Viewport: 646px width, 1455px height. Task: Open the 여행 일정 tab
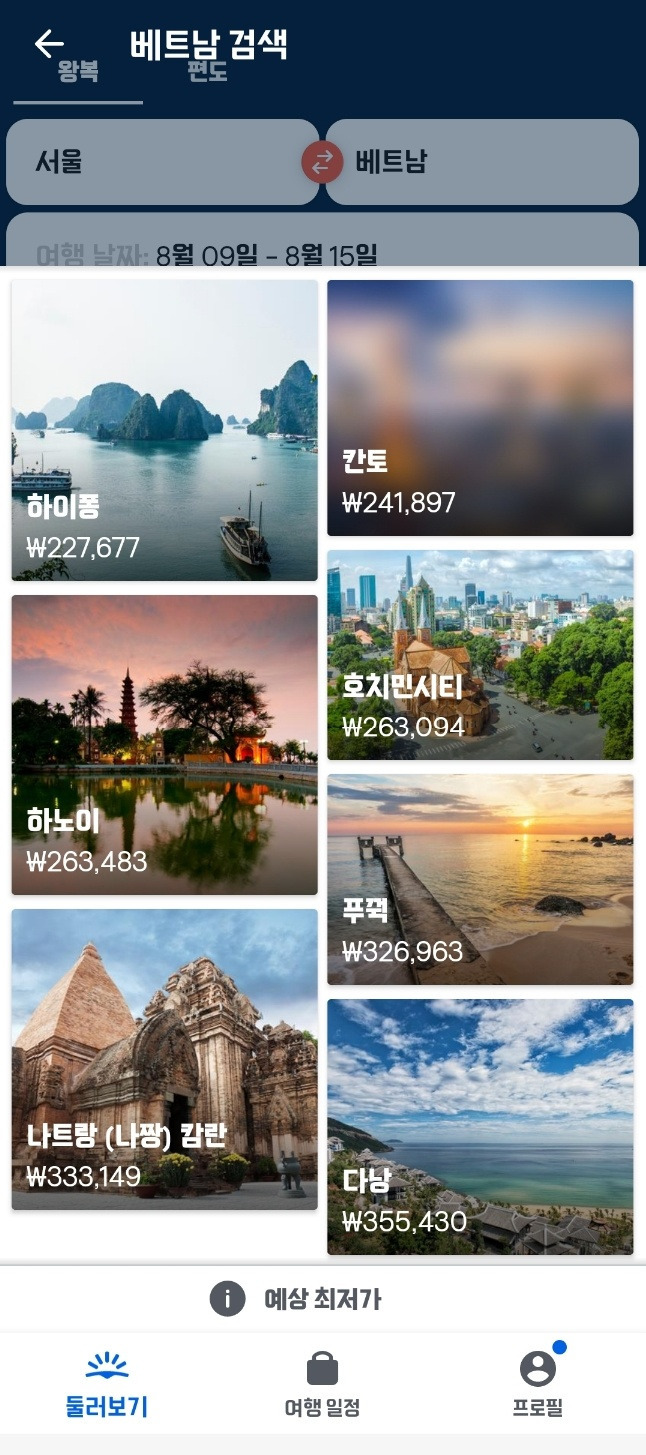pos(322,1385)
